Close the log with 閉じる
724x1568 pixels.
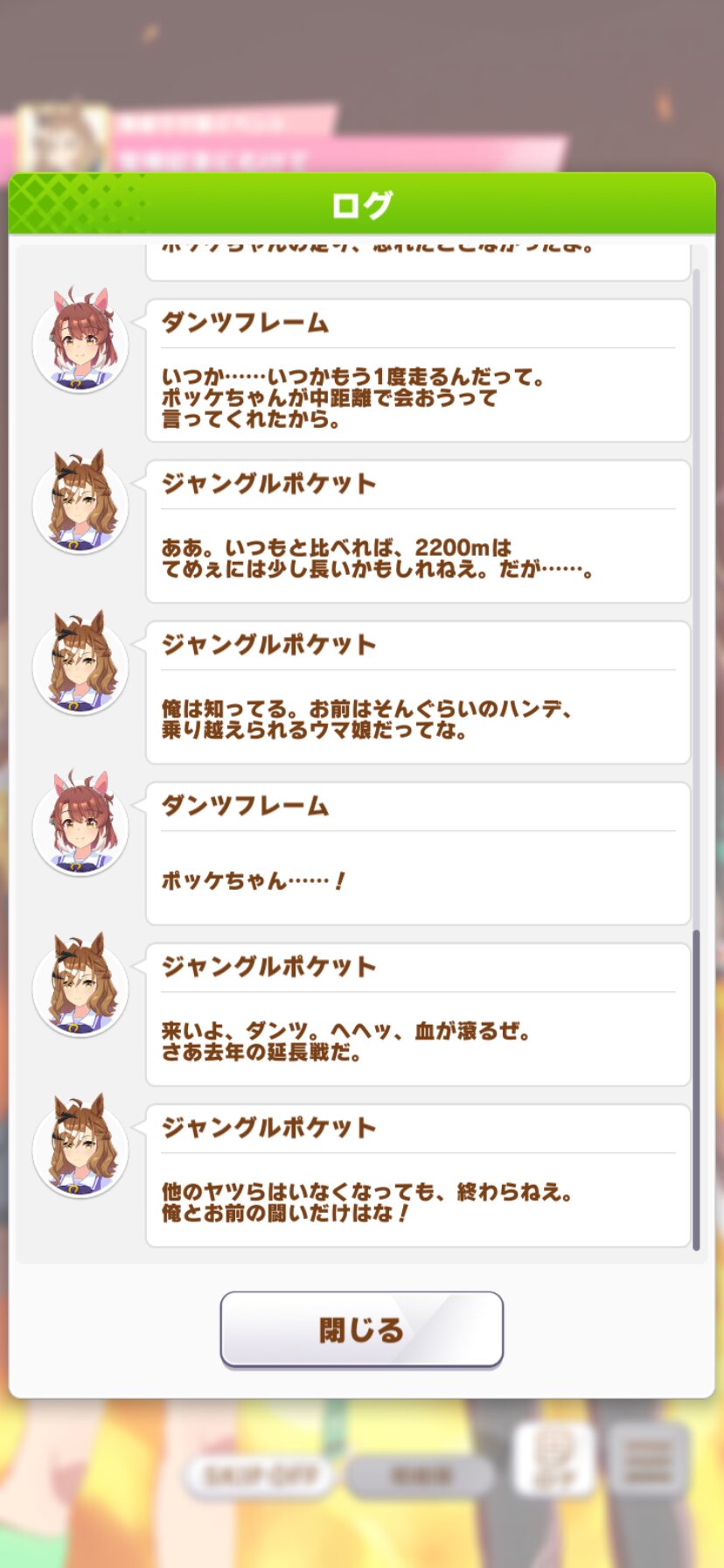361,1329
